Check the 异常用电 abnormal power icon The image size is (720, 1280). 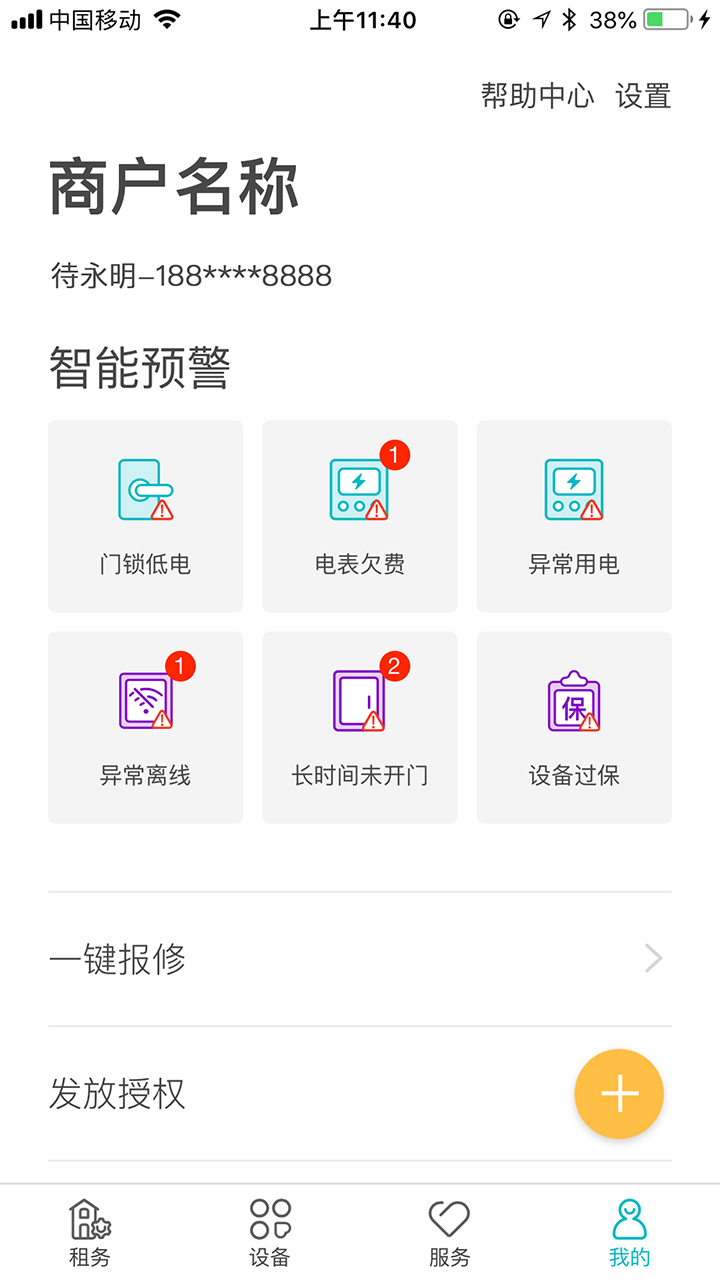click(x=573, y=487)
